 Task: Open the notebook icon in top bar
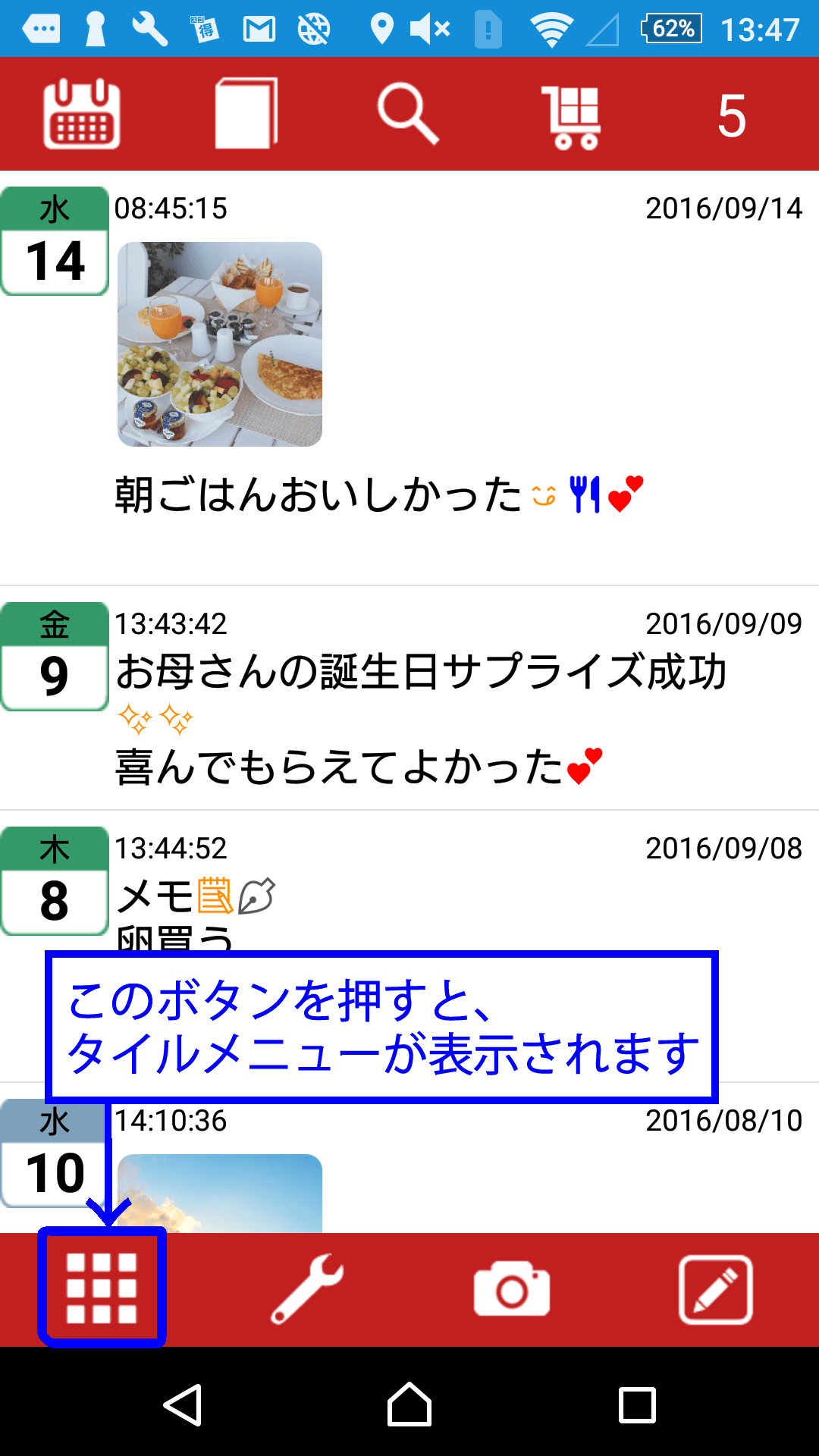246,114
